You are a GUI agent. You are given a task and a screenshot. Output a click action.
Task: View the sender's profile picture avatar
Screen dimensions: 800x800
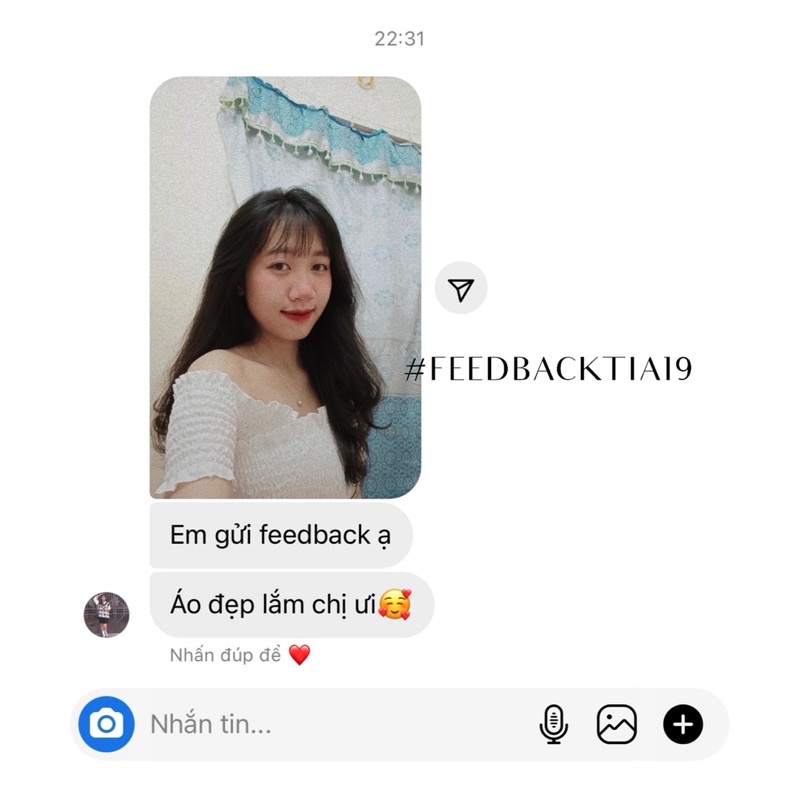tap(107, 614)
